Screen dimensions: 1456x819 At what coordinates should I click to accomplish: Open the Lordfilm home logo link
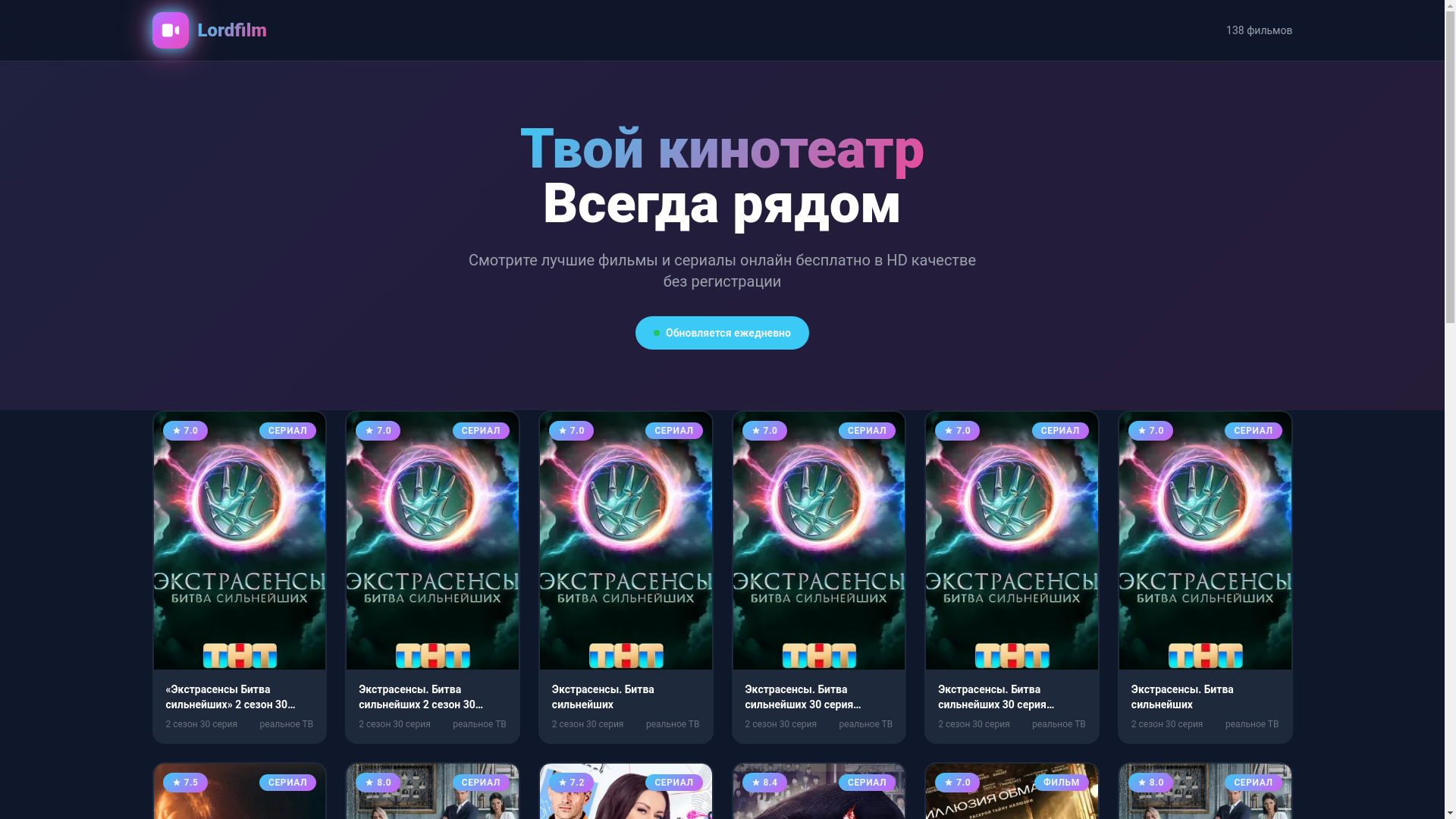(209, 30)
